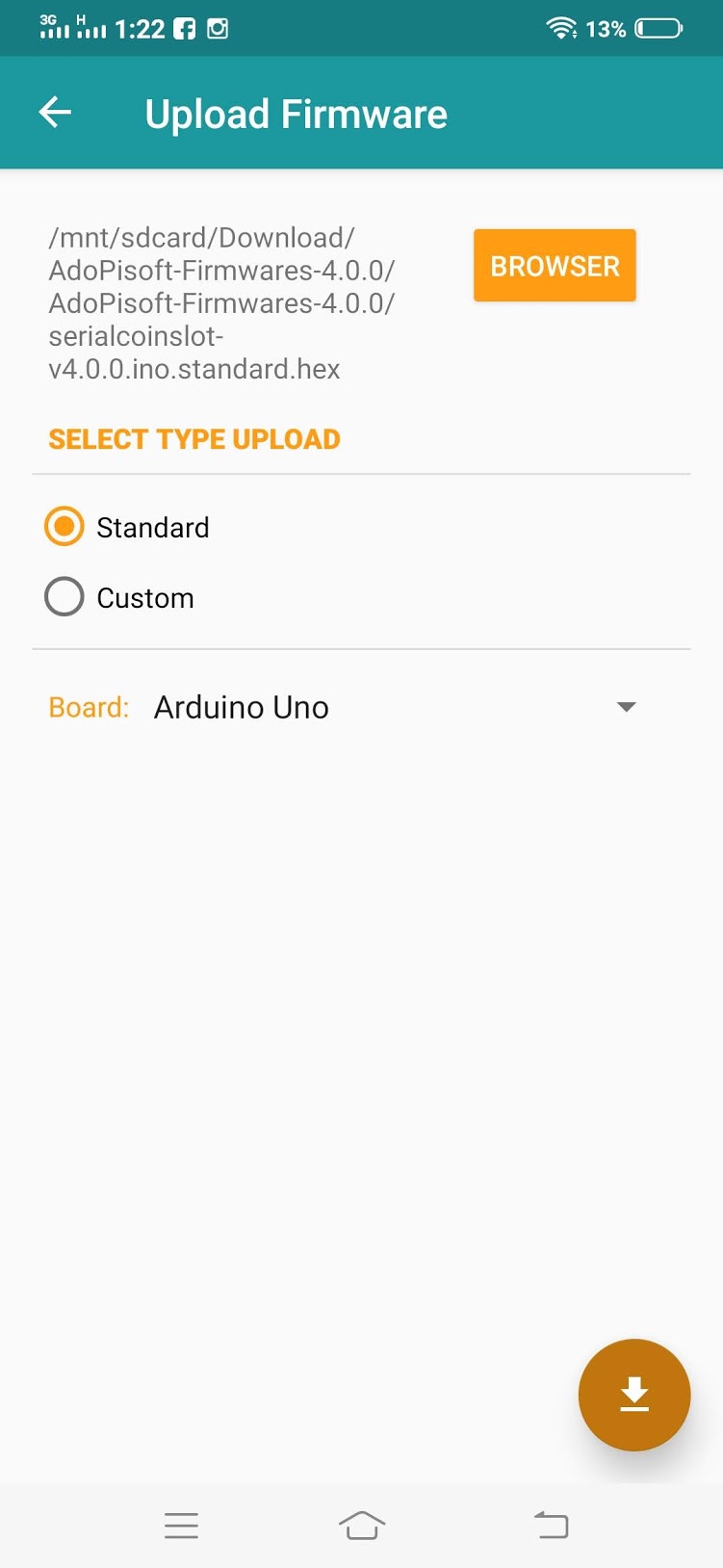Go back from Upload Firmware
Image resolution: width=723 pixels, height=1568 pixels.
pos(55,113)
